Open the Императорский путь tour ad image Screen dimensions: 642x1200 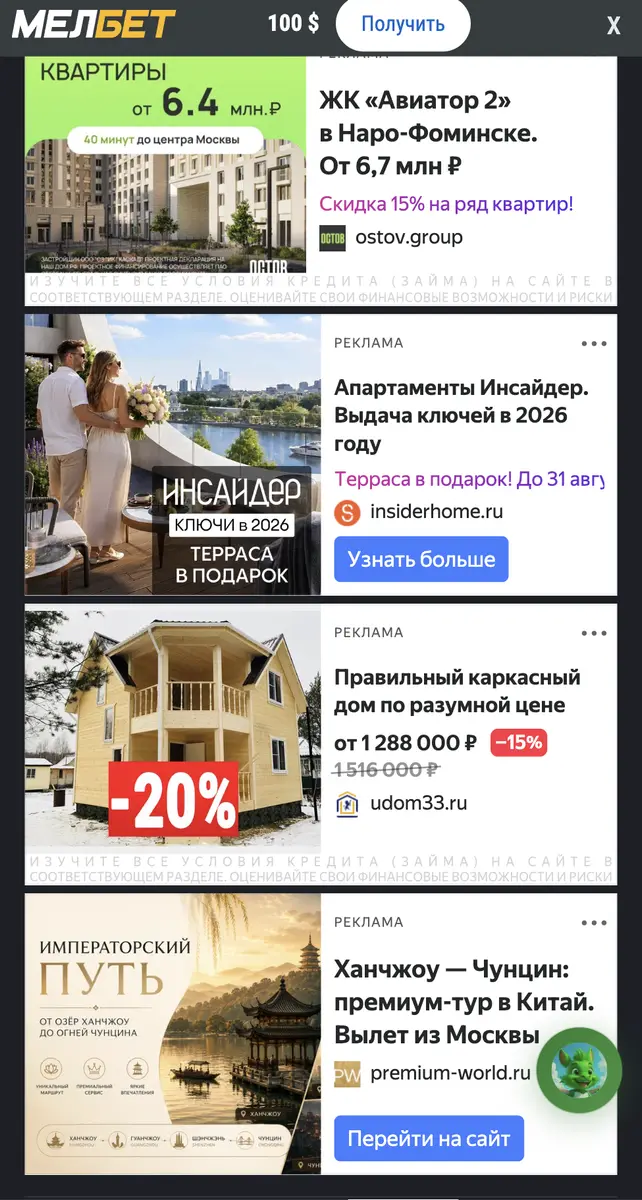click(173, 1035)
